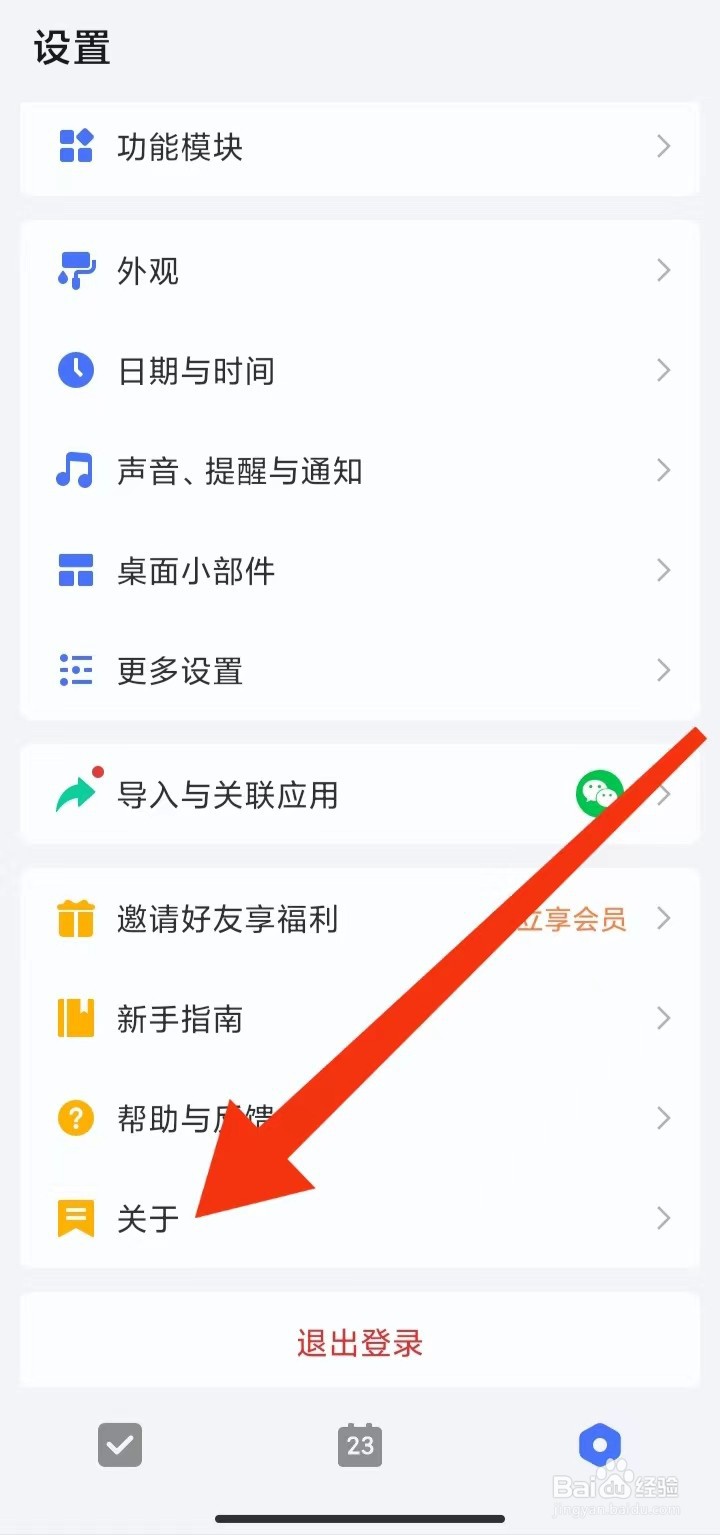720x1535 pixels.
Task: Click the 更多设置 list icon
Action: [x=75, y=670]
